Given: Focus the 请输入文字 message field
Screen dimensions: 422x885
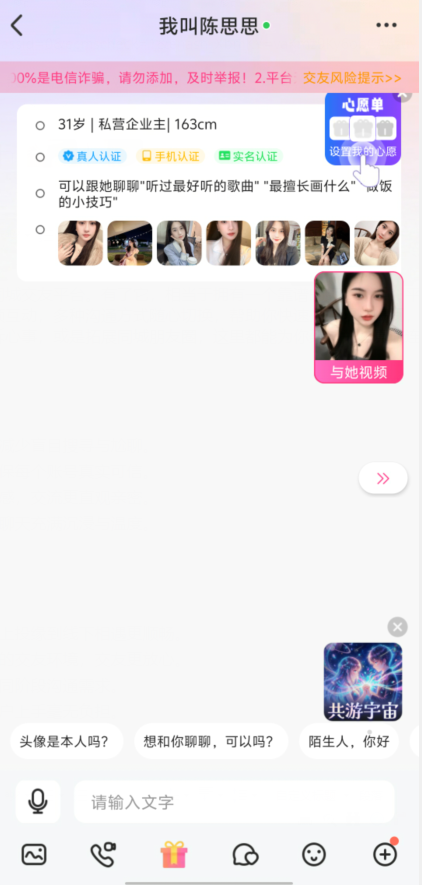Looking at the screenshot, I should (234, 801).
